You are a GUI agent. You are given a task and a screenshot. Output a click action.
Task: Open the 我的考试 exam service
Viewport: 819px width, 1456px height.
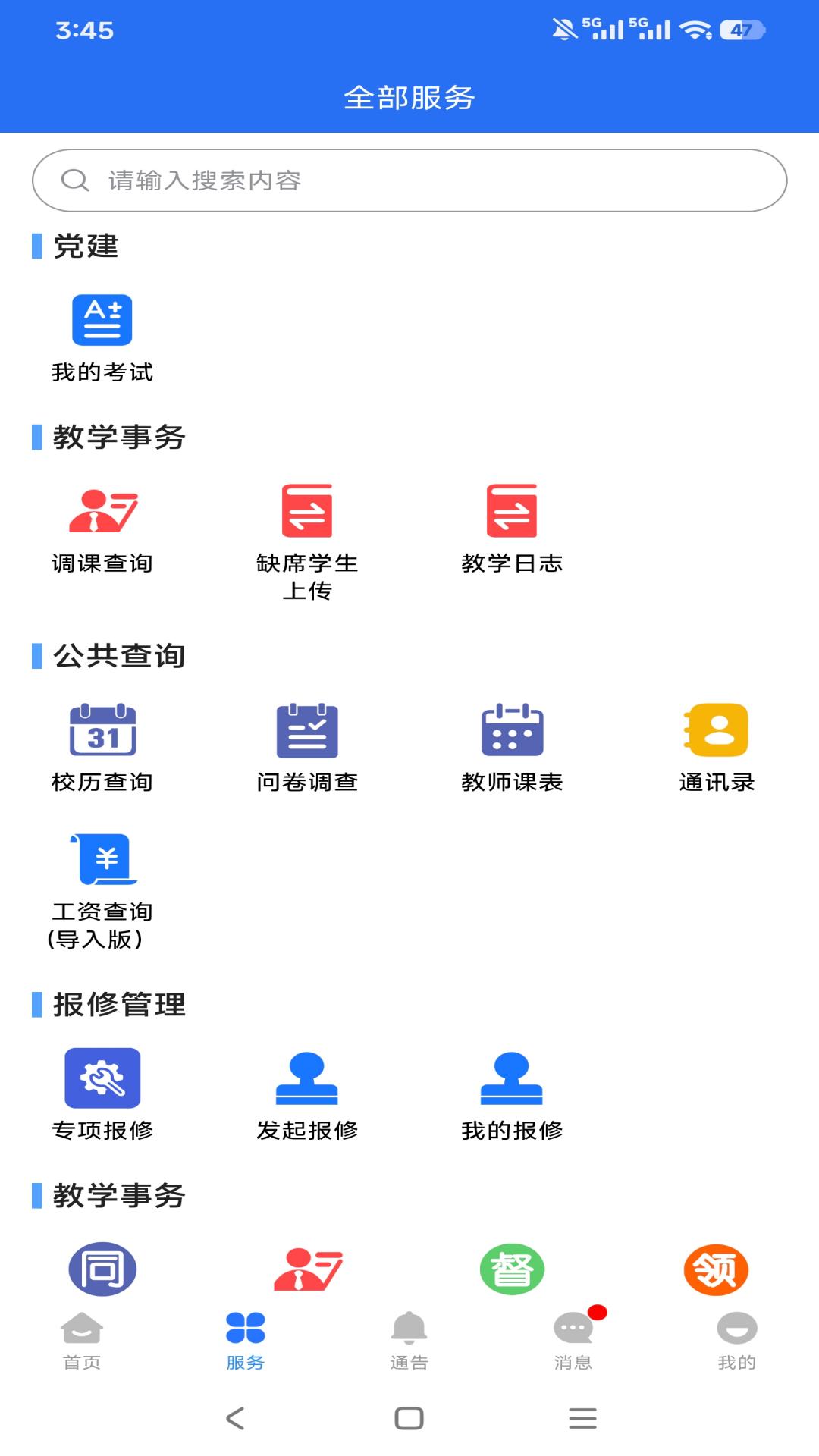[x=102, y=320]
